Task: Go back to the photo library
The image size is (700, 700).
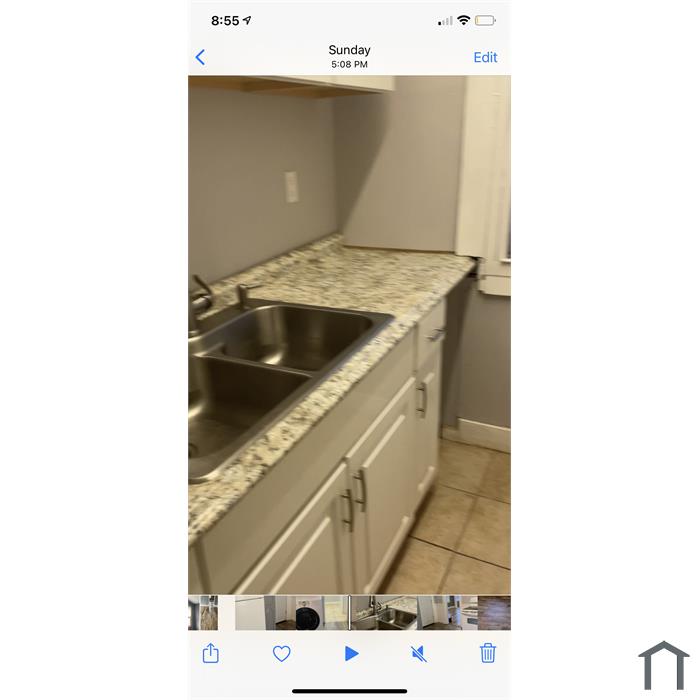Action: click(x=200, y=57)
